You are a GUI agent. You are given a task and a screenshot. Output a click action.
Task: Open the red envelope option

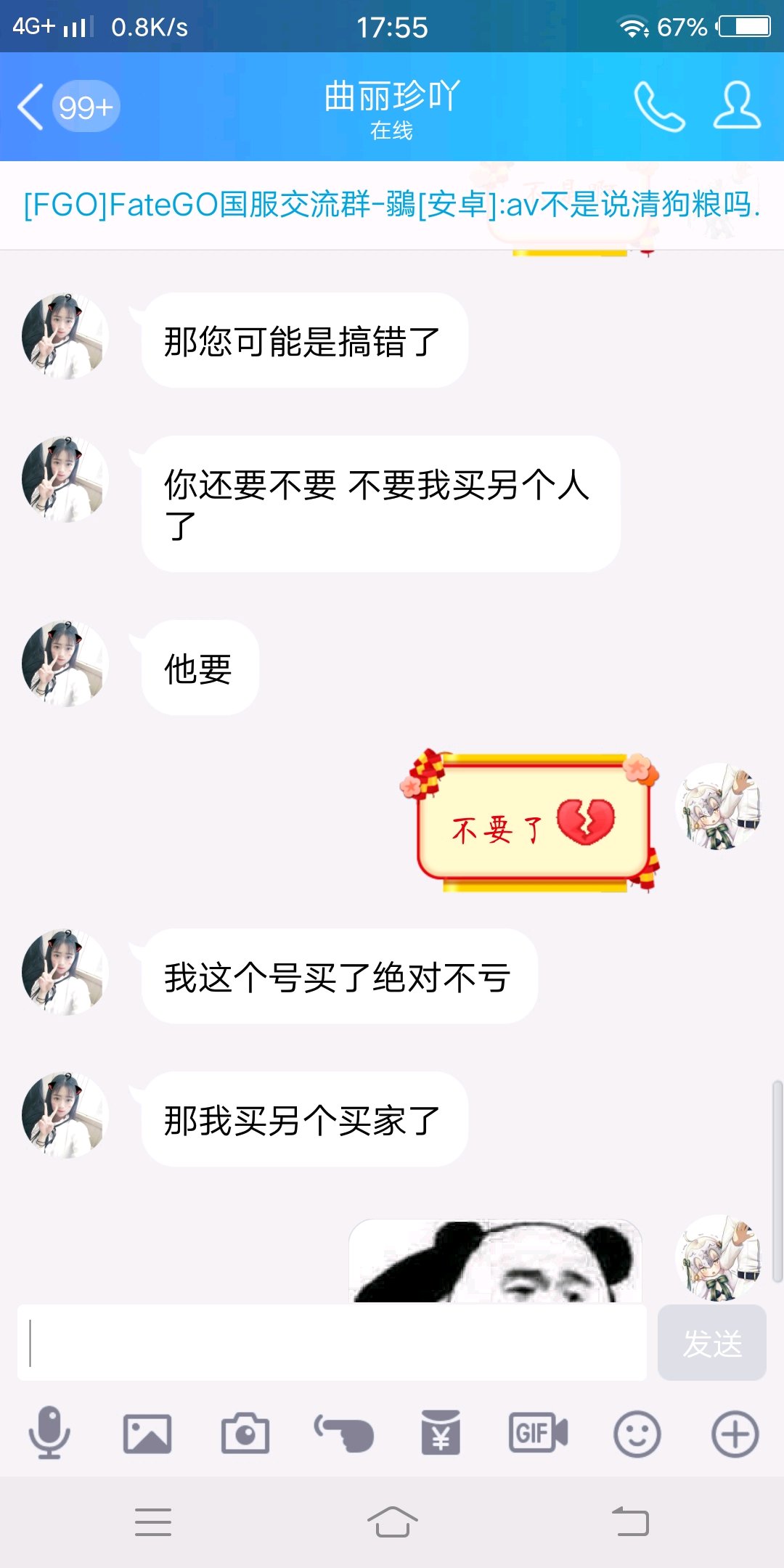pos(441,1434)
